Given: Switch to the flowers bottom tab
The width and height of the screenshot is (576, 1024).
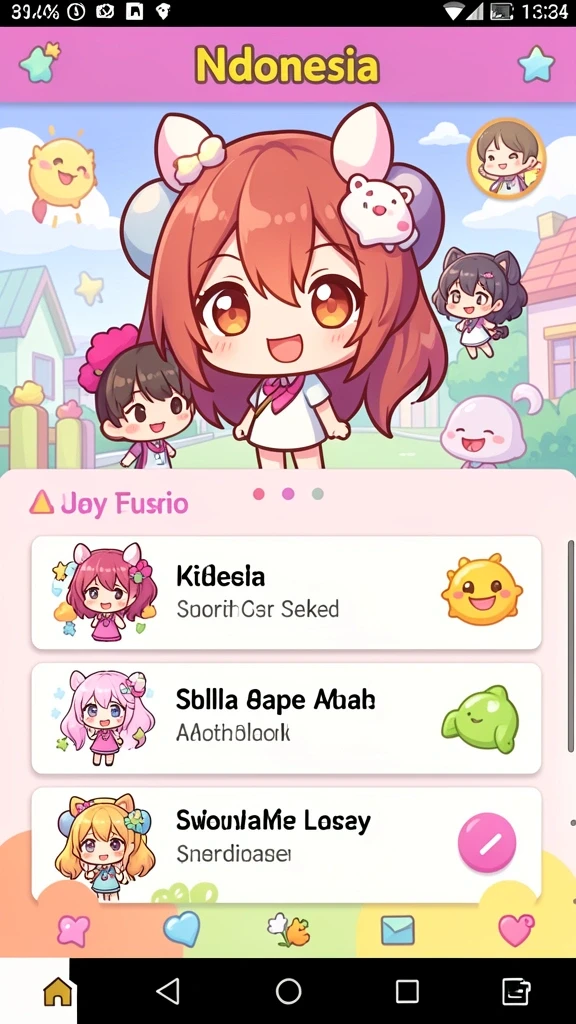Looking at the screenshot, I should (289, 930).
